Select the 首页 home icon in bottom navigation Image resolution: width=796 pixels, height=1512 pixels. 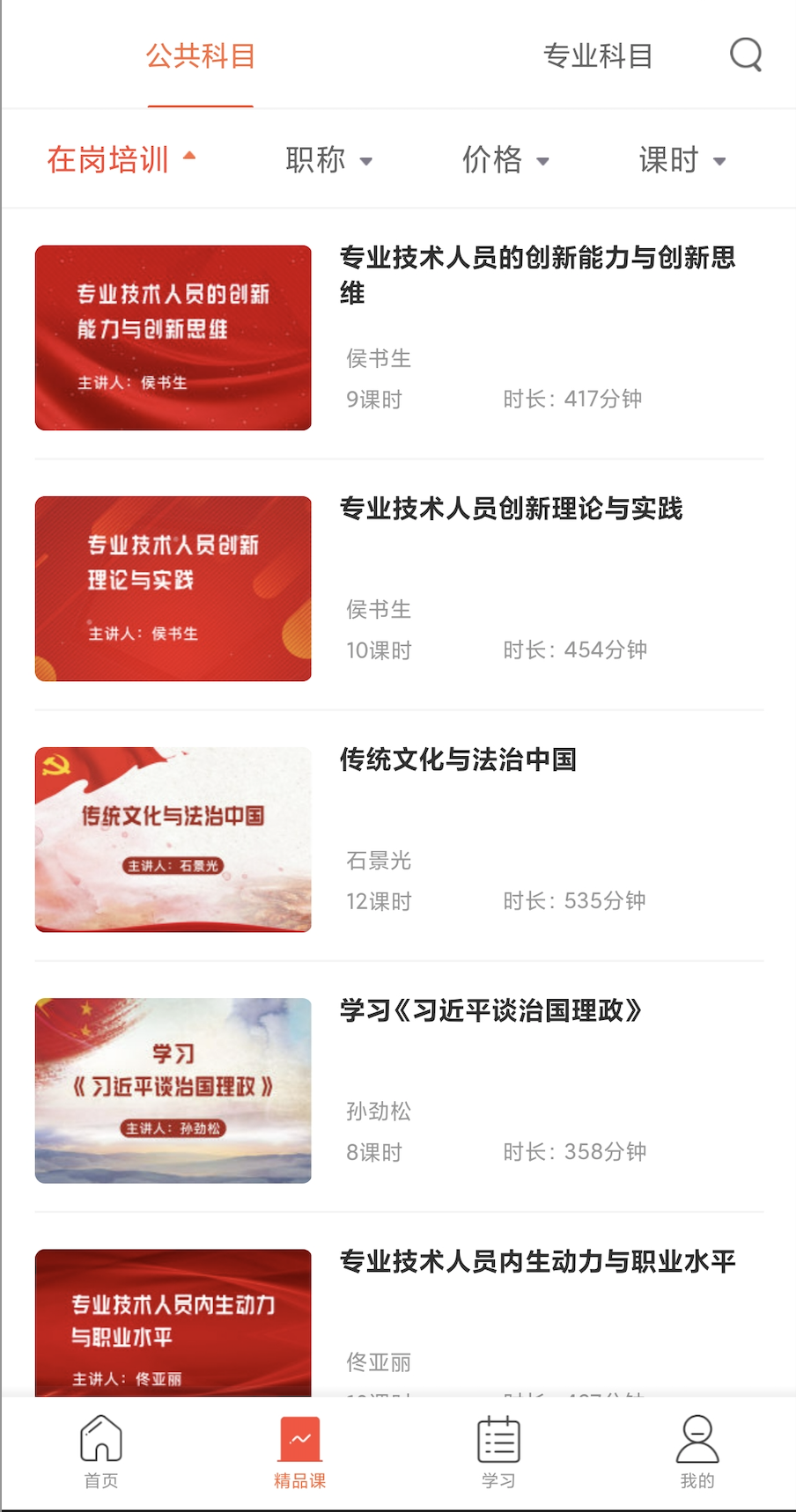[99, 1440]
